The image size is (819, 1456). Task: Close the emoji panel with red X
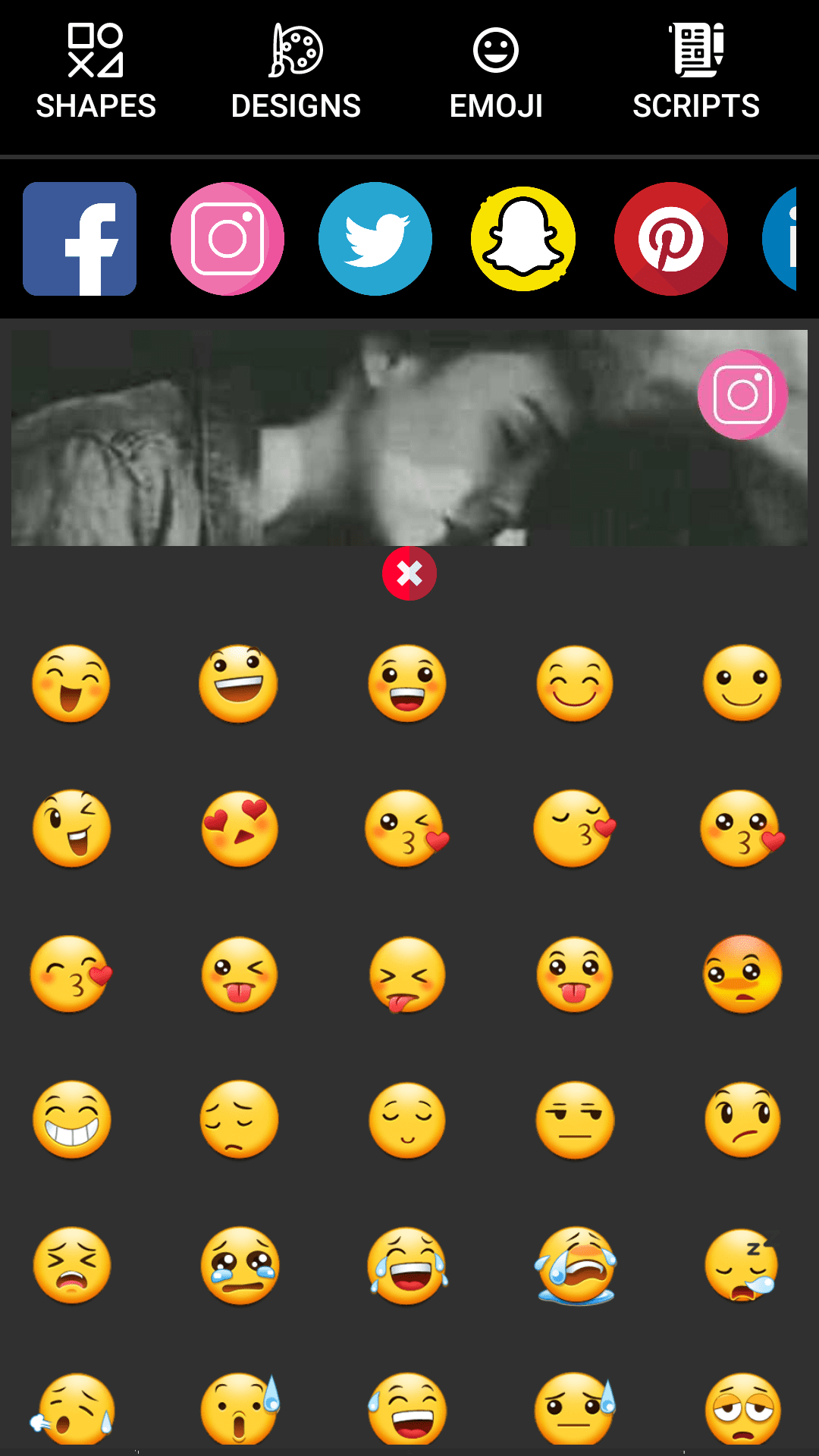point(409,573)
